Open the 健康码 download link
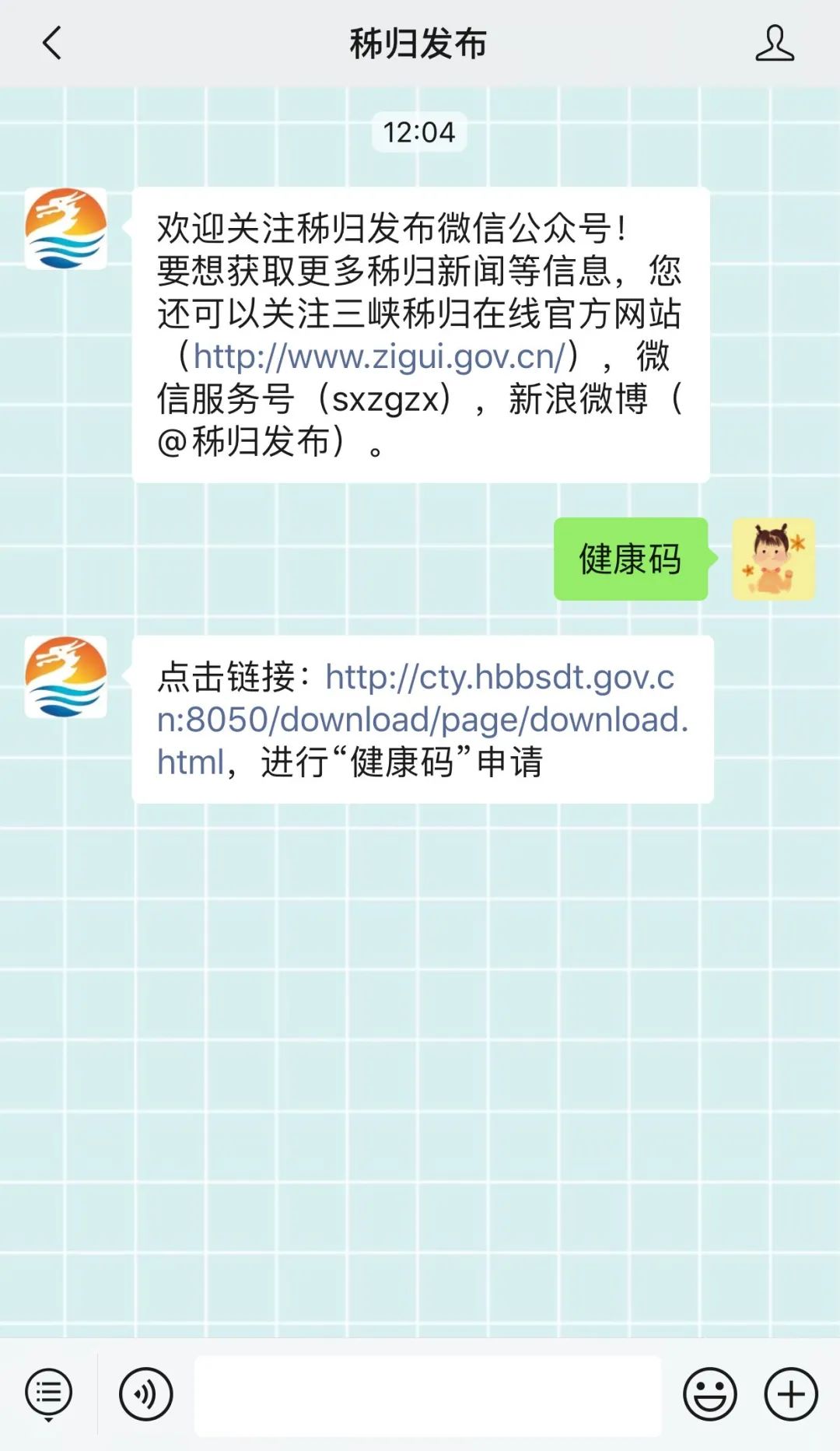Screen dimensions: 840x1451 [422, 720]
